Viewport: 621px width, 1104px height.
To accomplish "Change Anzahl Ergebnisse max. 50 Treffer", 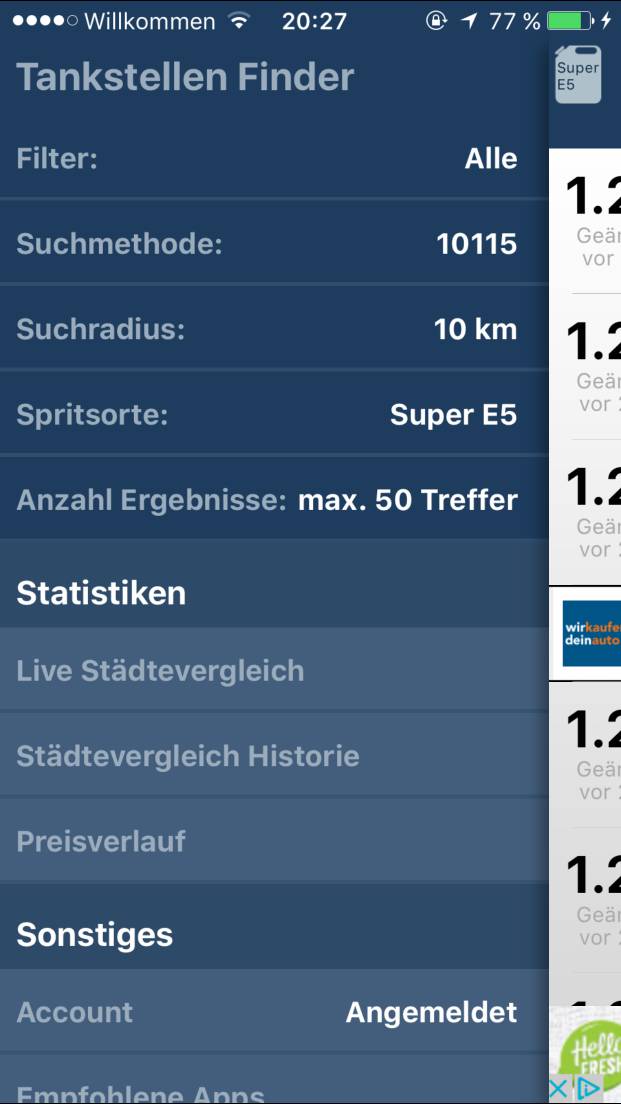I will pos(274,499).
